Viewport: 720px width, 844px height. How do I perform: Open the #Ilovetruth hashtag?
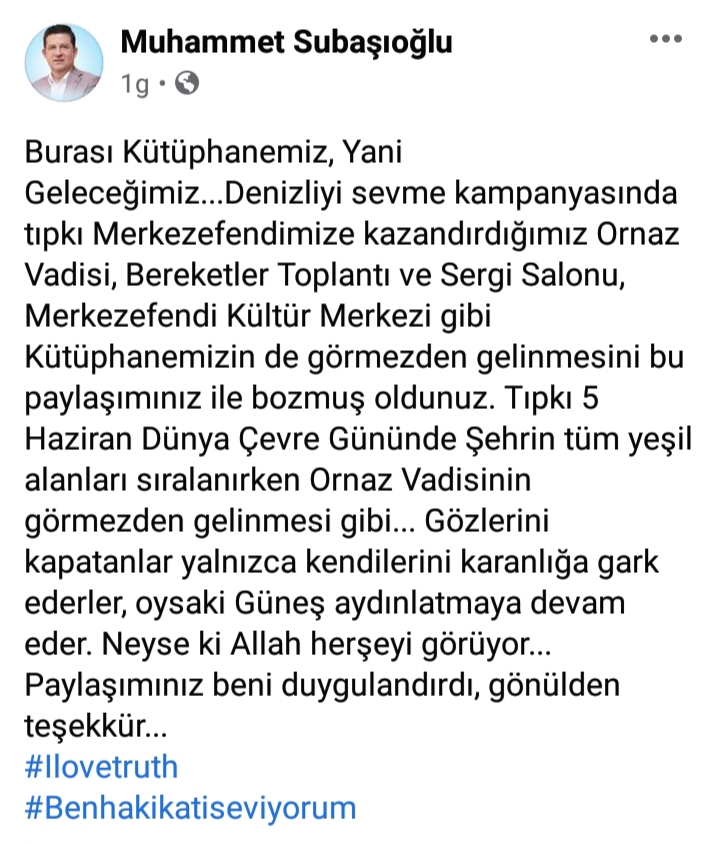pyautogui.click(x=100, y=766)
